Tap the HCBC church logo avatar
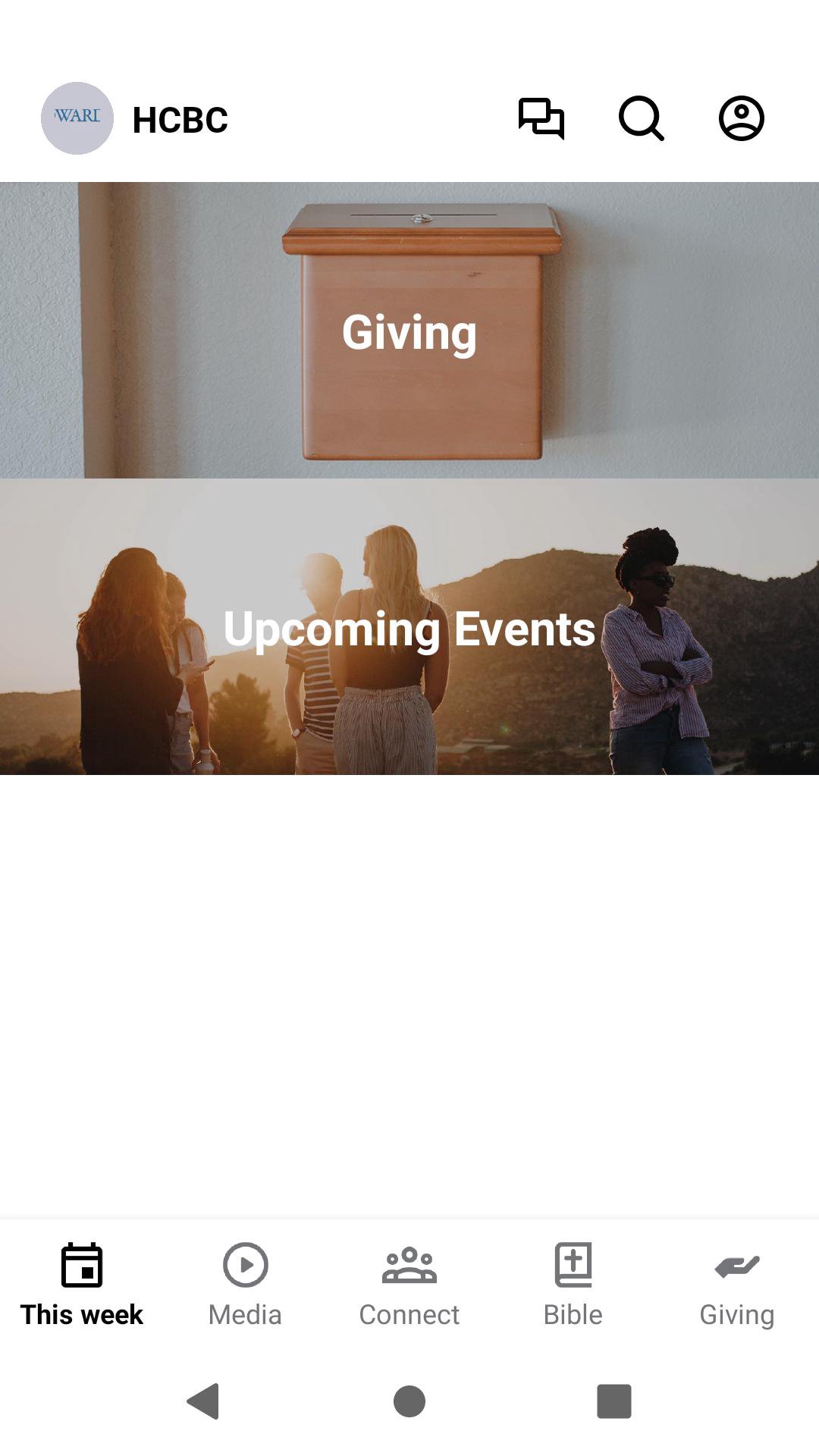Viewport: 819px width, 1456px height. [77, 118]
